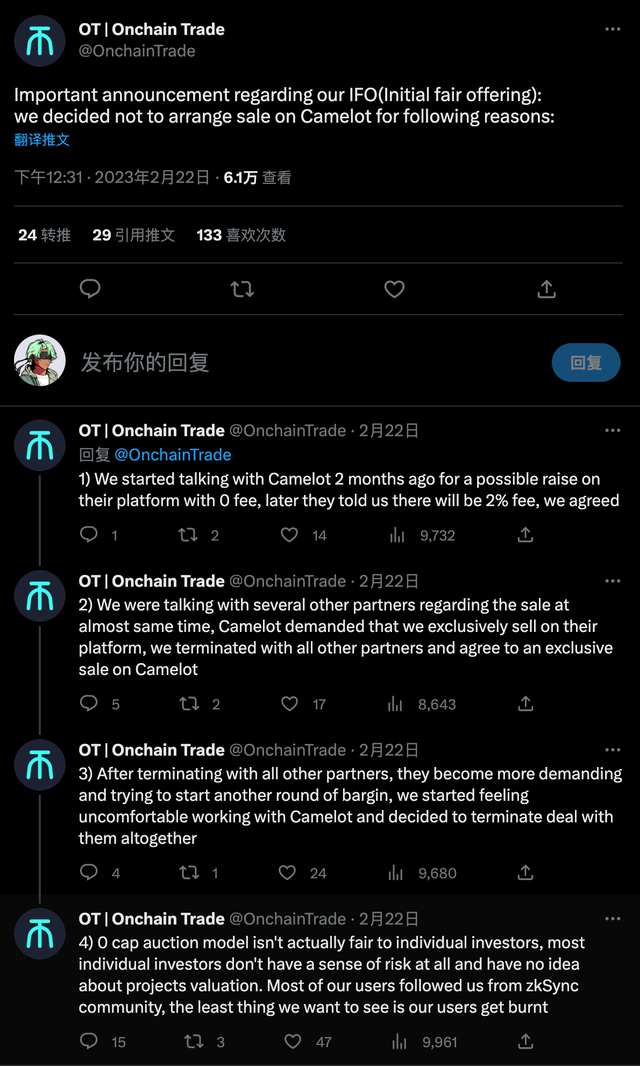Share the reply starting with 4)

pyautogui.click(x=525, y=1042)
